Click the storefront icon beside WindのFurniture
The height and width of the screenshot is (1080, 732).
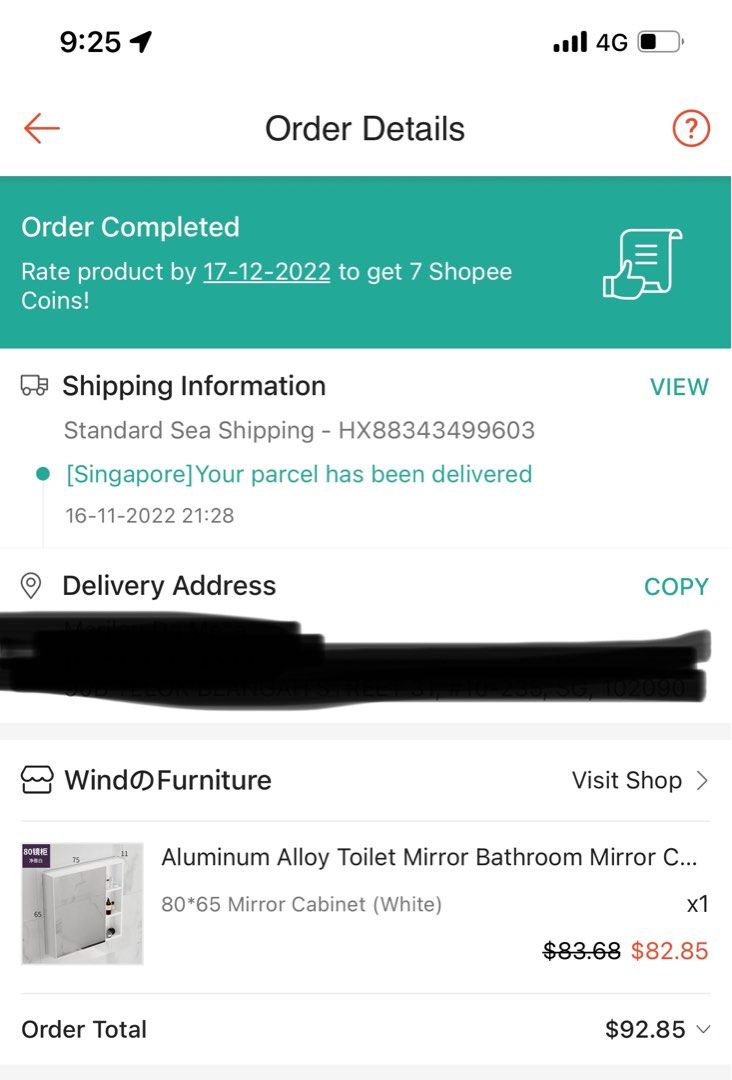(36, 780)
